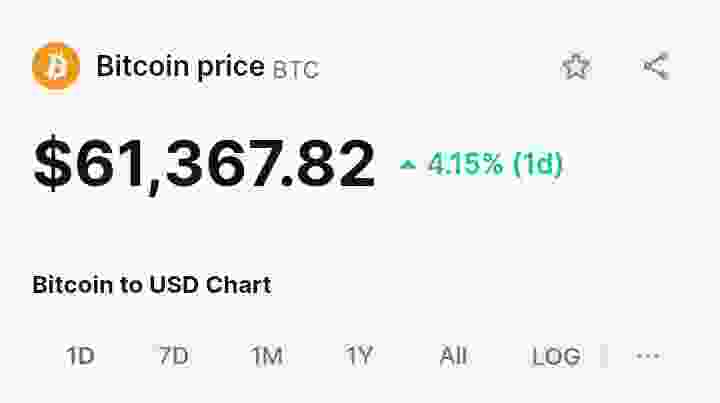Open more chart options menu
Image resolution: width=720 pixels, height=403 pixels.
648,356
